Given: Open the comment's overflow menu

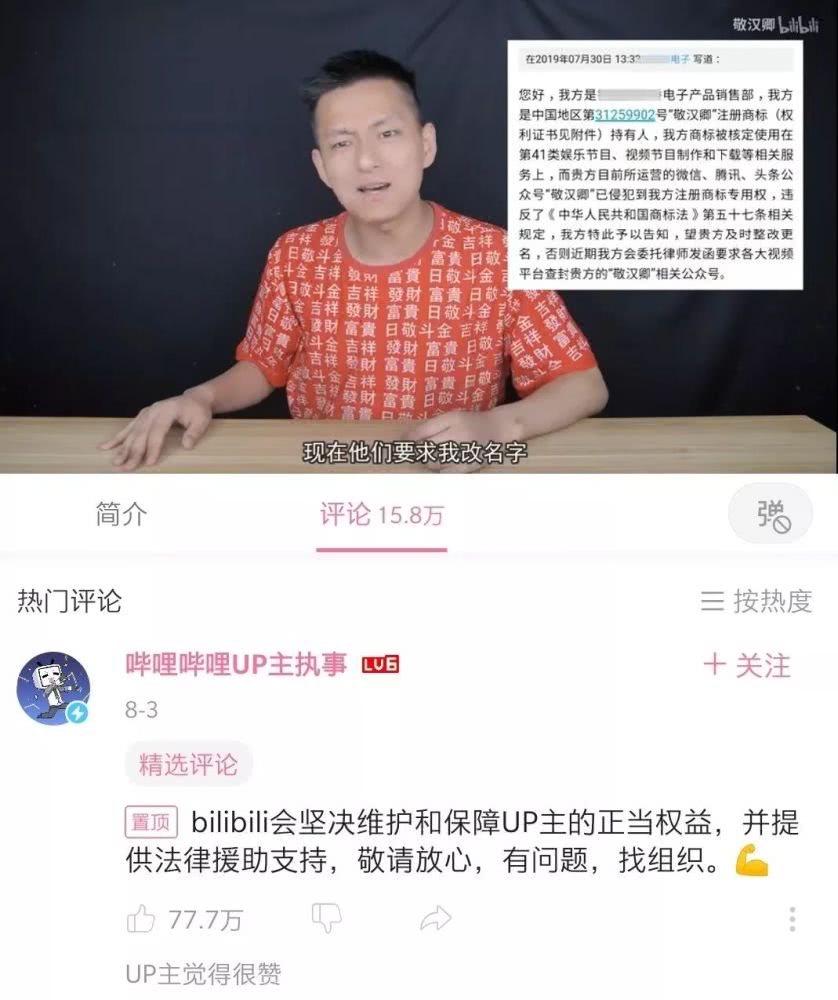Looking at the screenshot, I should click(x=792, y=919).
